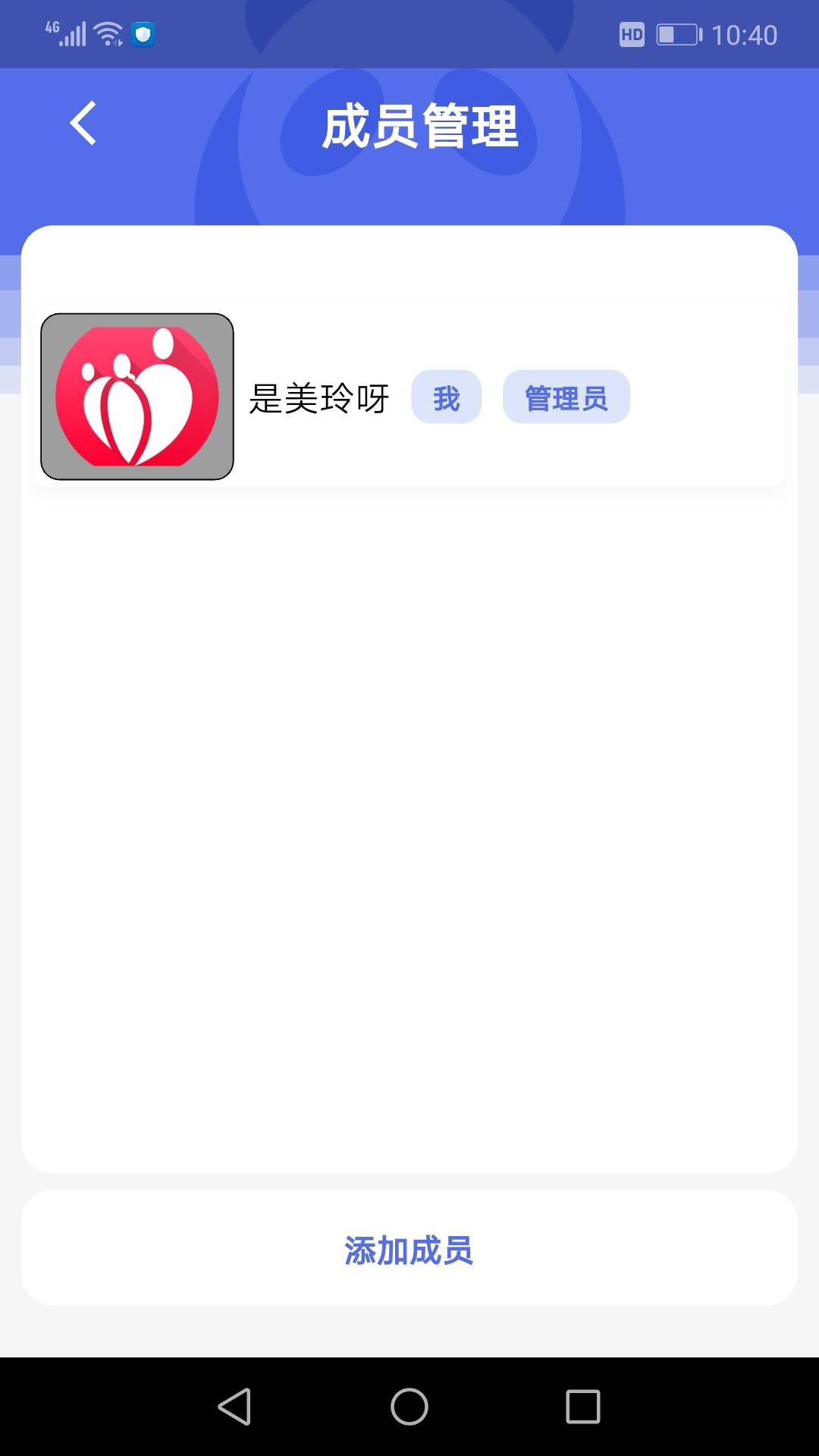
Task: Tap the HD indicator in status bar
Action: click(633, 34)
